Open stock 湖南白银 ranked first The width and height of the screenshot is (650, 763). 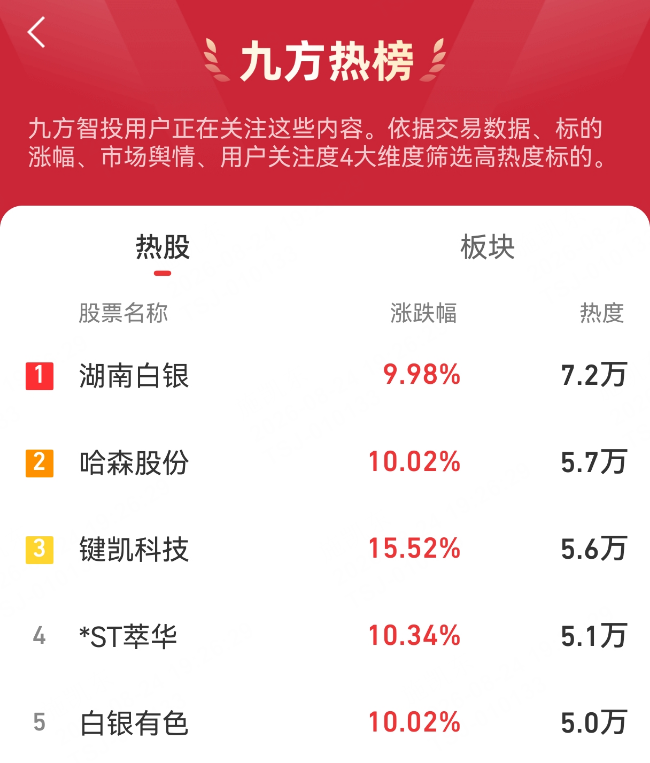click(325, 376)
